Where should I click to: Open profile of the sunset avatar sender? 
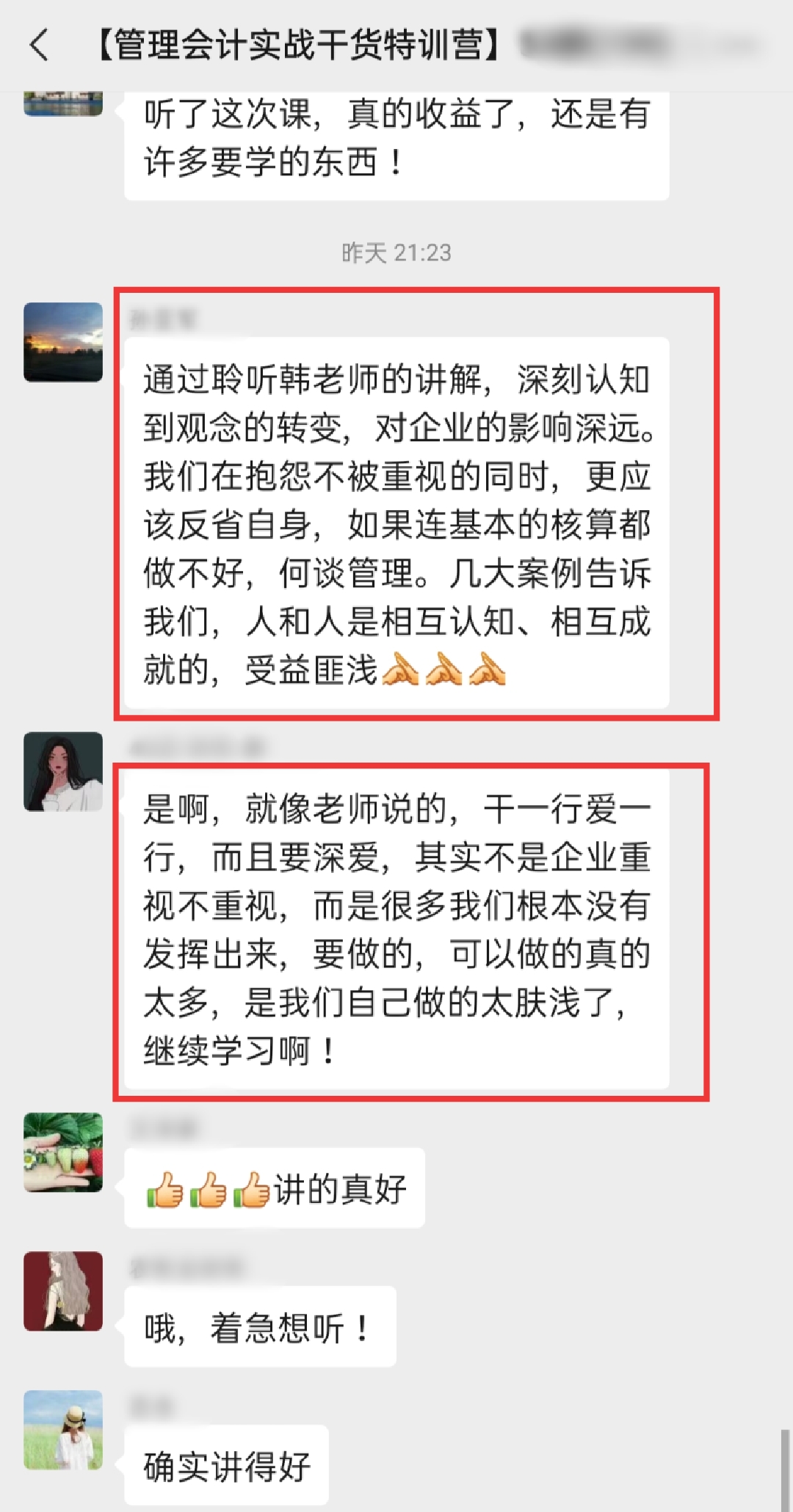(x=63, y=342)
